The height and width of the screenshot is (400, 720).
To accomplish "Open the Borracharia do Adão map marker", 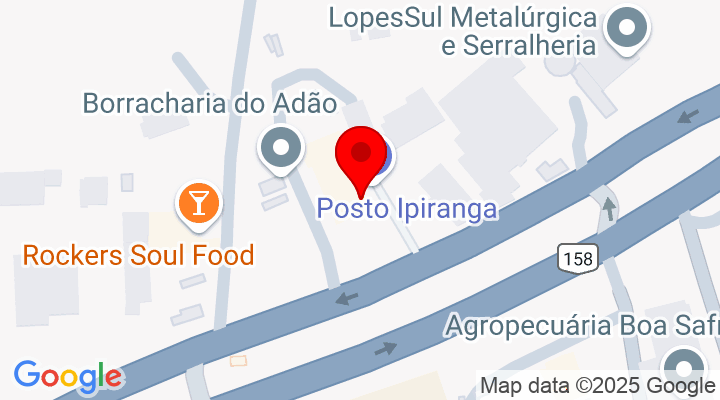I will 281,150.
